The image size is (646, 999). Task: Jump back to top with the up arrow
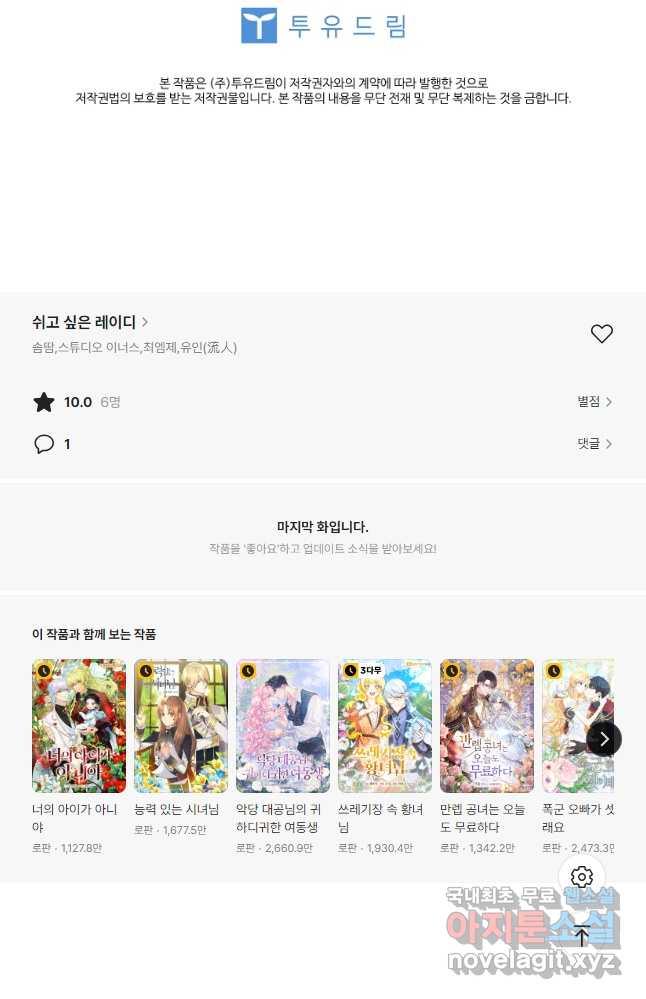[582, 934]
